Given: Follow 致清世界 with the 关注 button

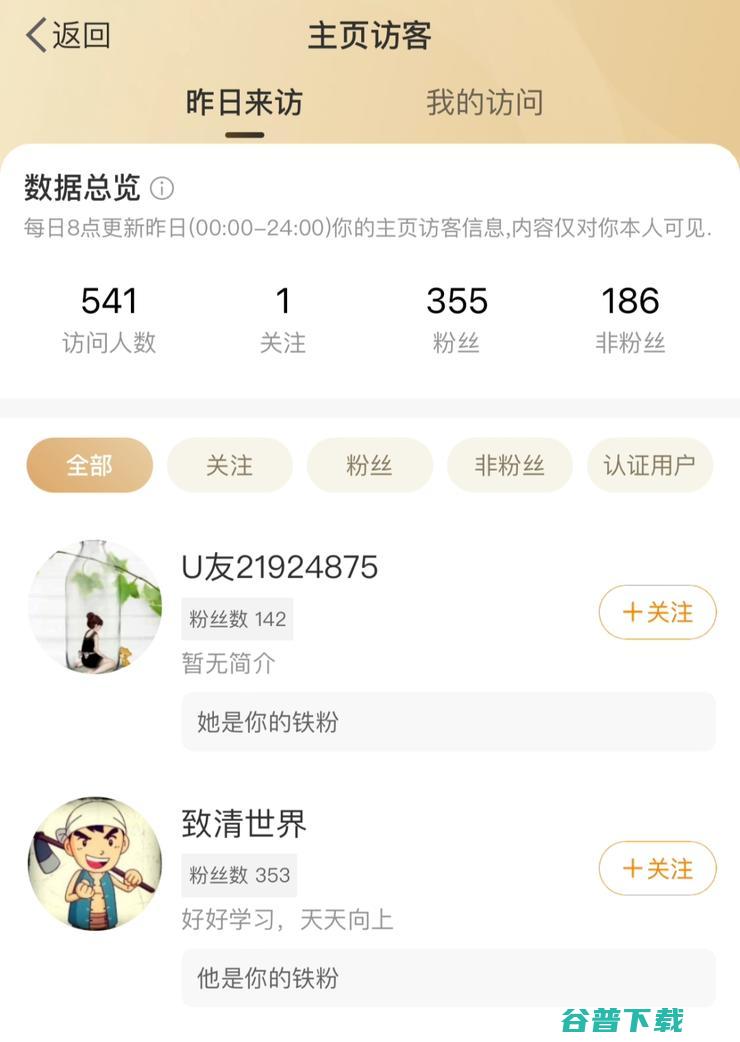Looking at the screenshot, I should (x=657, y=869).
